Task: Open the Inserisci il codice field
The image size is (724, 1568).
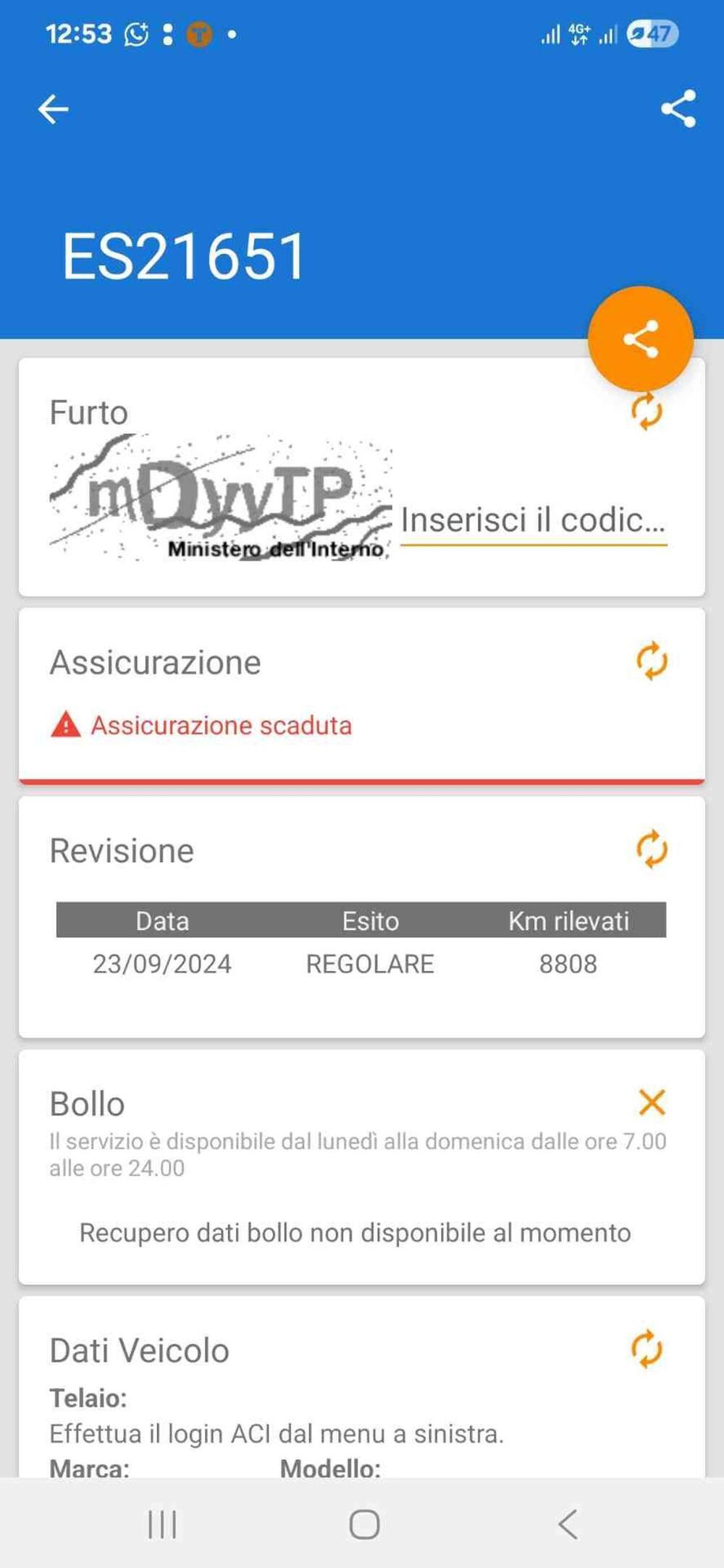Action: pos(536,520)
